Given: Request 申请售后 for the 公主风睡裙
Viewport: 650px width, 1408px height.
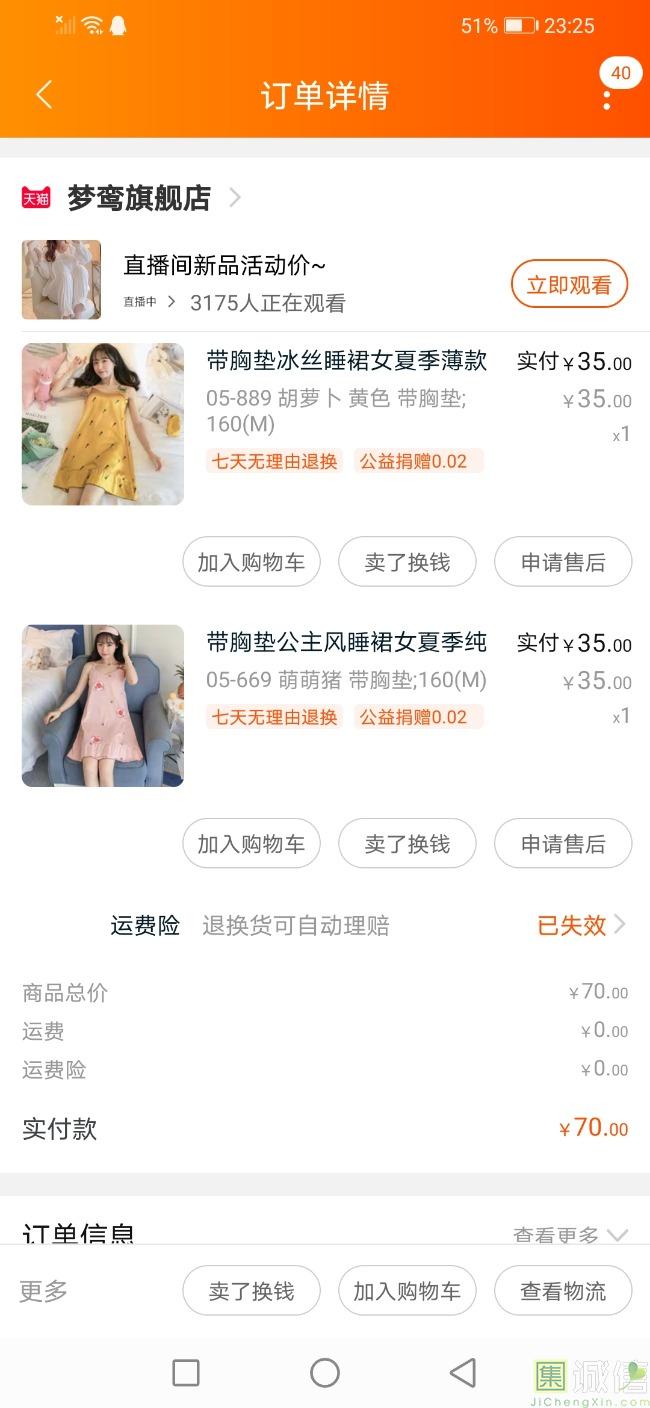Looking at the screenshot, I should click(563, 844).
